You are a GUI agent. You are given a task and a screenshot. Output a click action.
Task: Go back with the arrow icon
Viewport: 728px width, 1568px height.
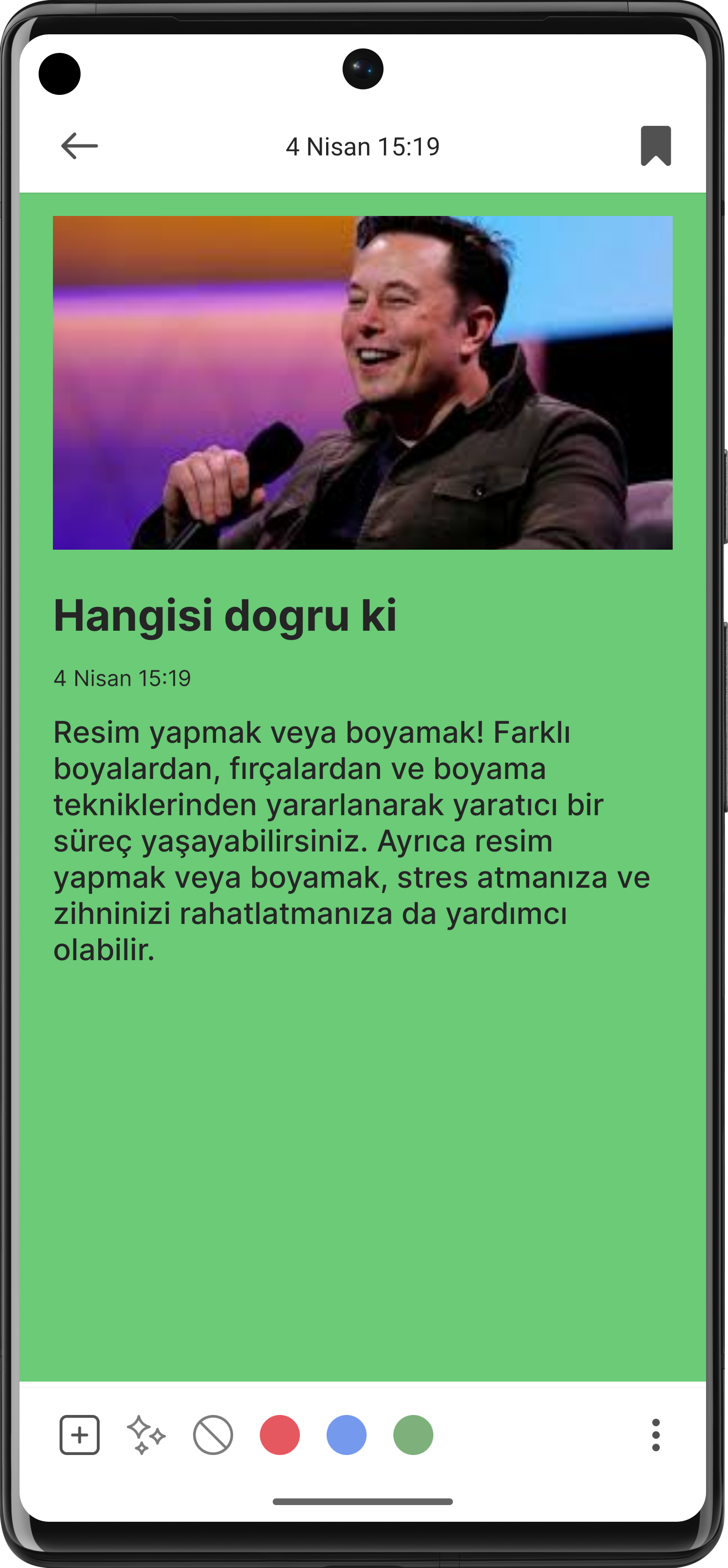tap(79, 146)
